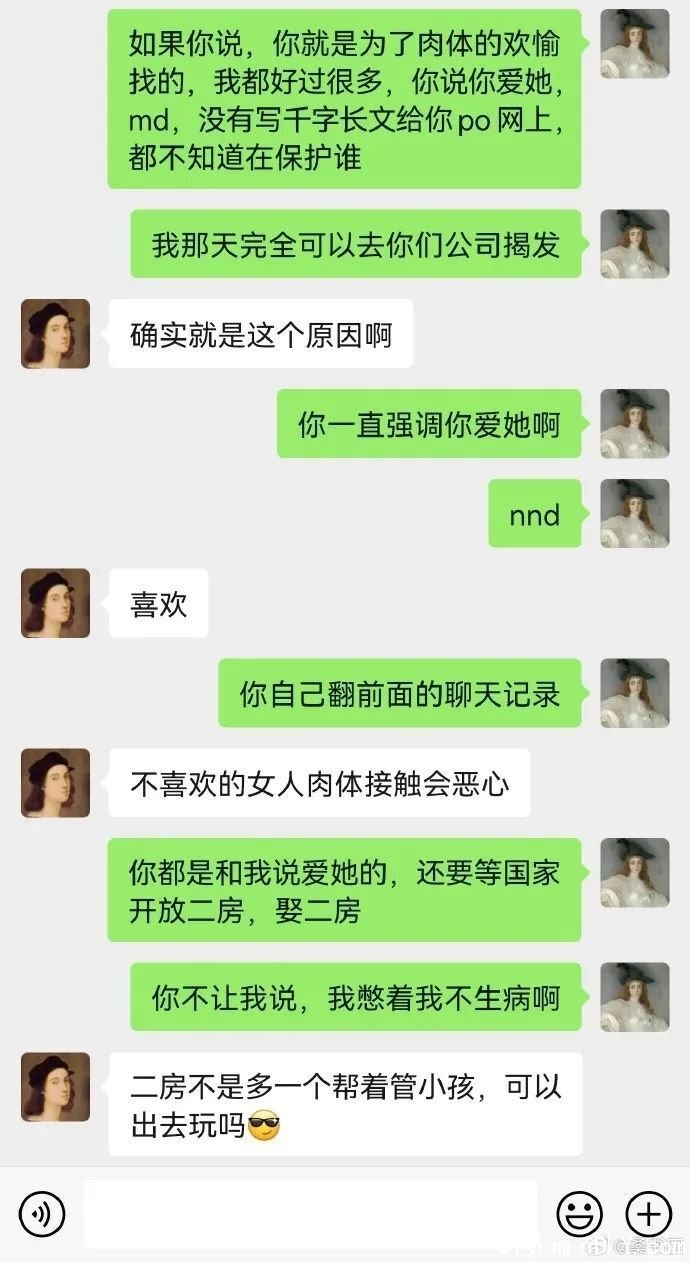Image resolution: width=690 pixels, height=1262 pixels.
Task: Tap avatar next to '你不让我说，我憋着我不生病啊'
Action: pyautogui.click(x=634, y=997)
